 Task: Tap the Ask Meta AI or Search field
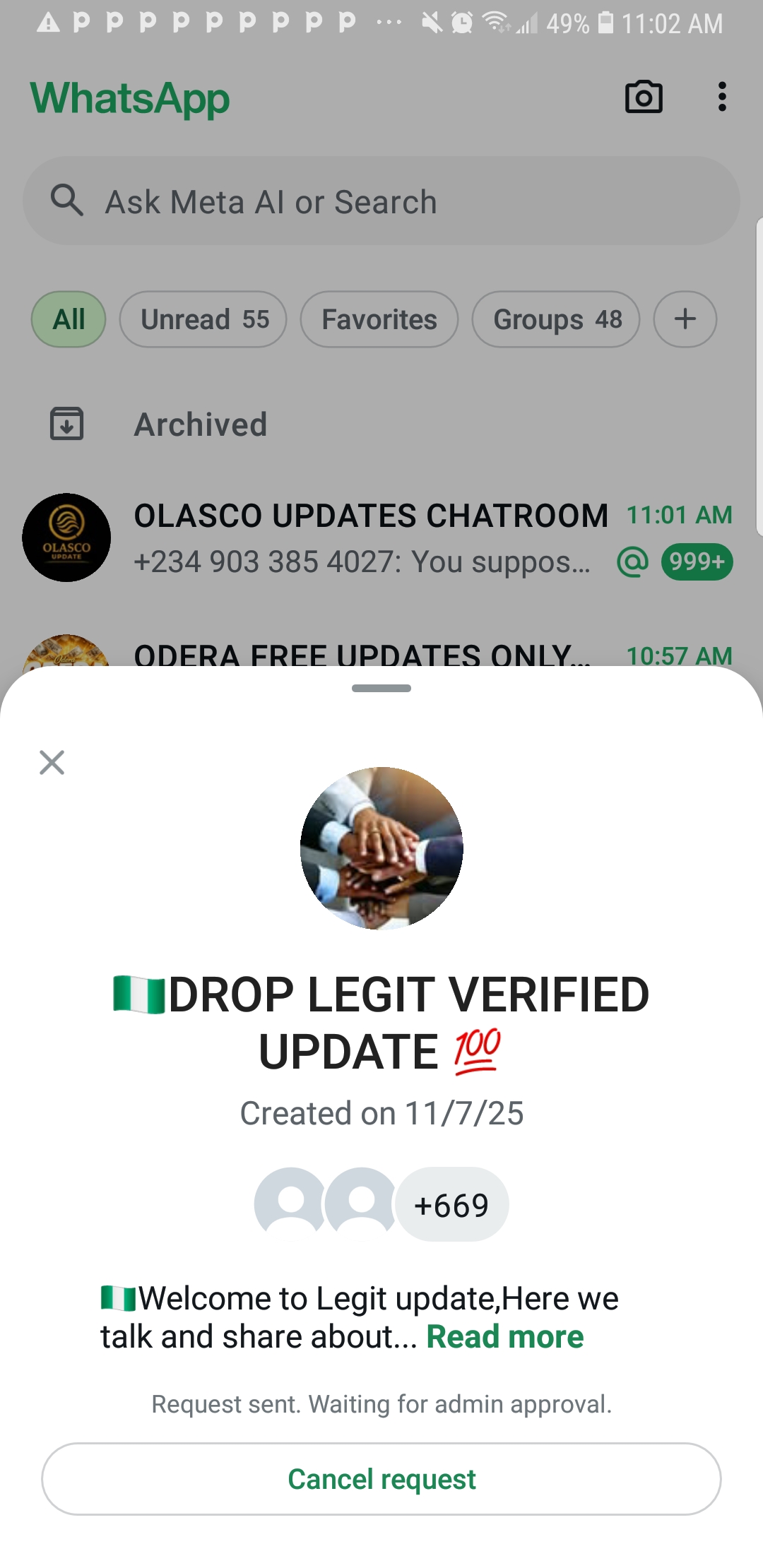[381, 201]
